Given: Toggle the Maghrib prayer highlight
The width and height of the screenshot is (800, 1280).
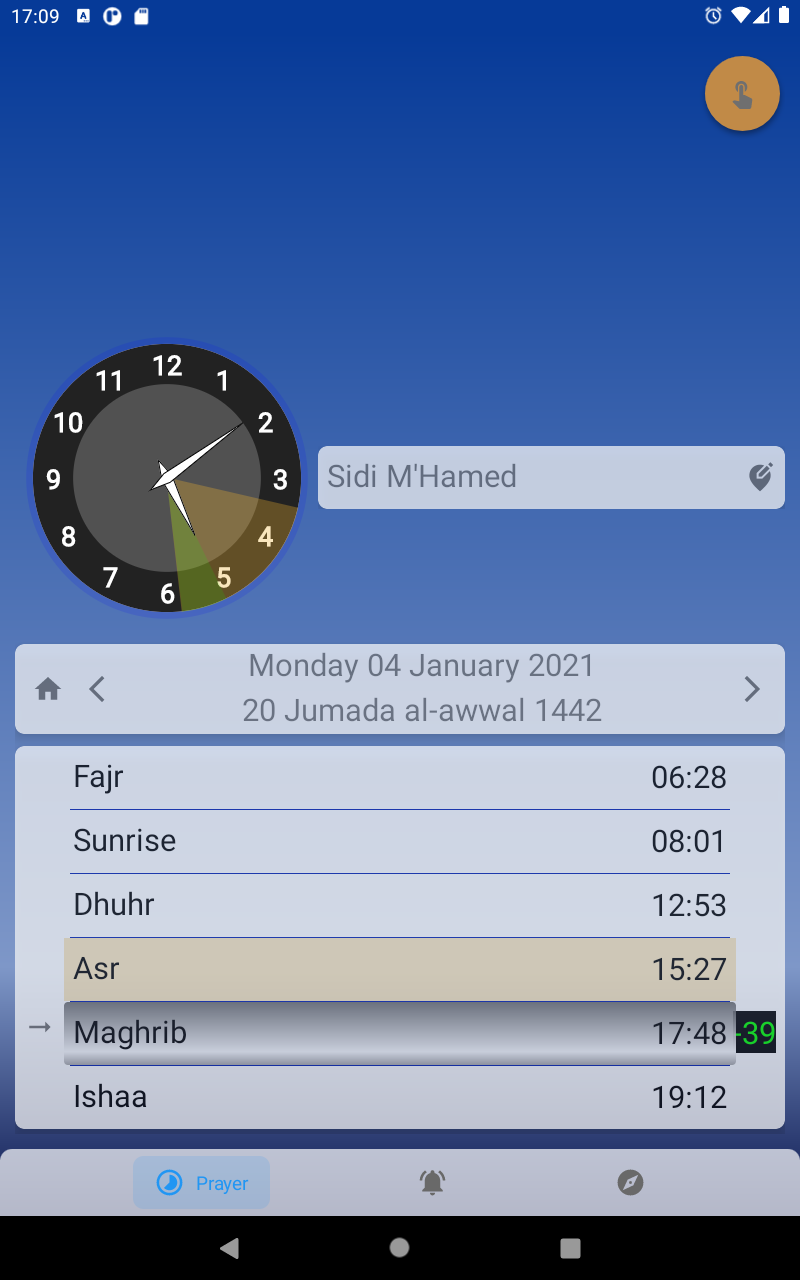Looking at the screenshot, I should (x=400, y=1032).
